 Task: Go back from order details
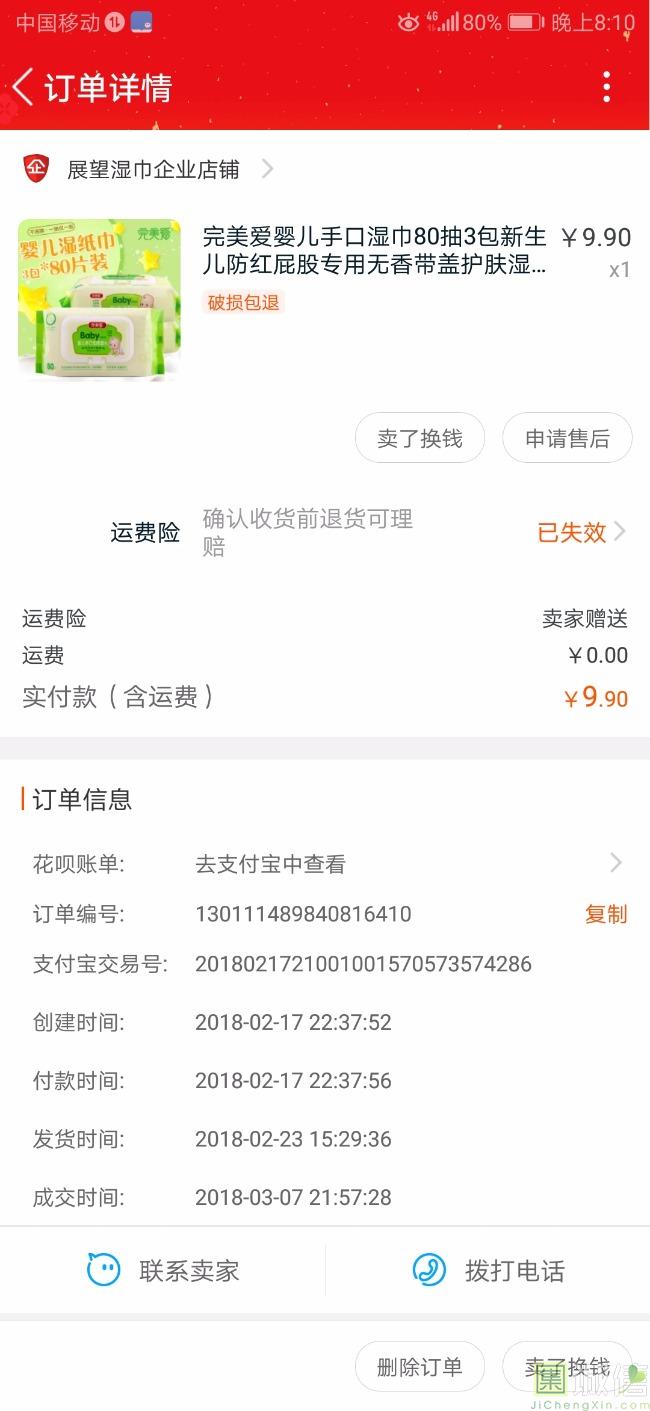coord(23,87)
